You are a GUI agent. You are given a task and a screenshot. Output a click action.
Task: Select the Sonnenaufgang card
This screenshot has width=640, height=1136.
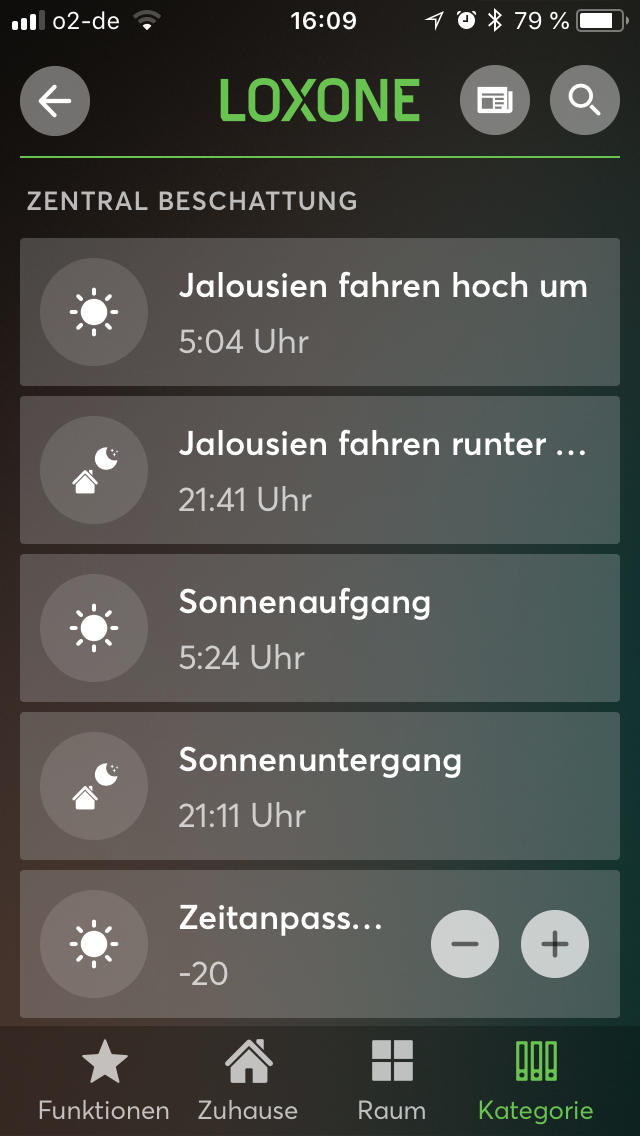click(320, 628)
